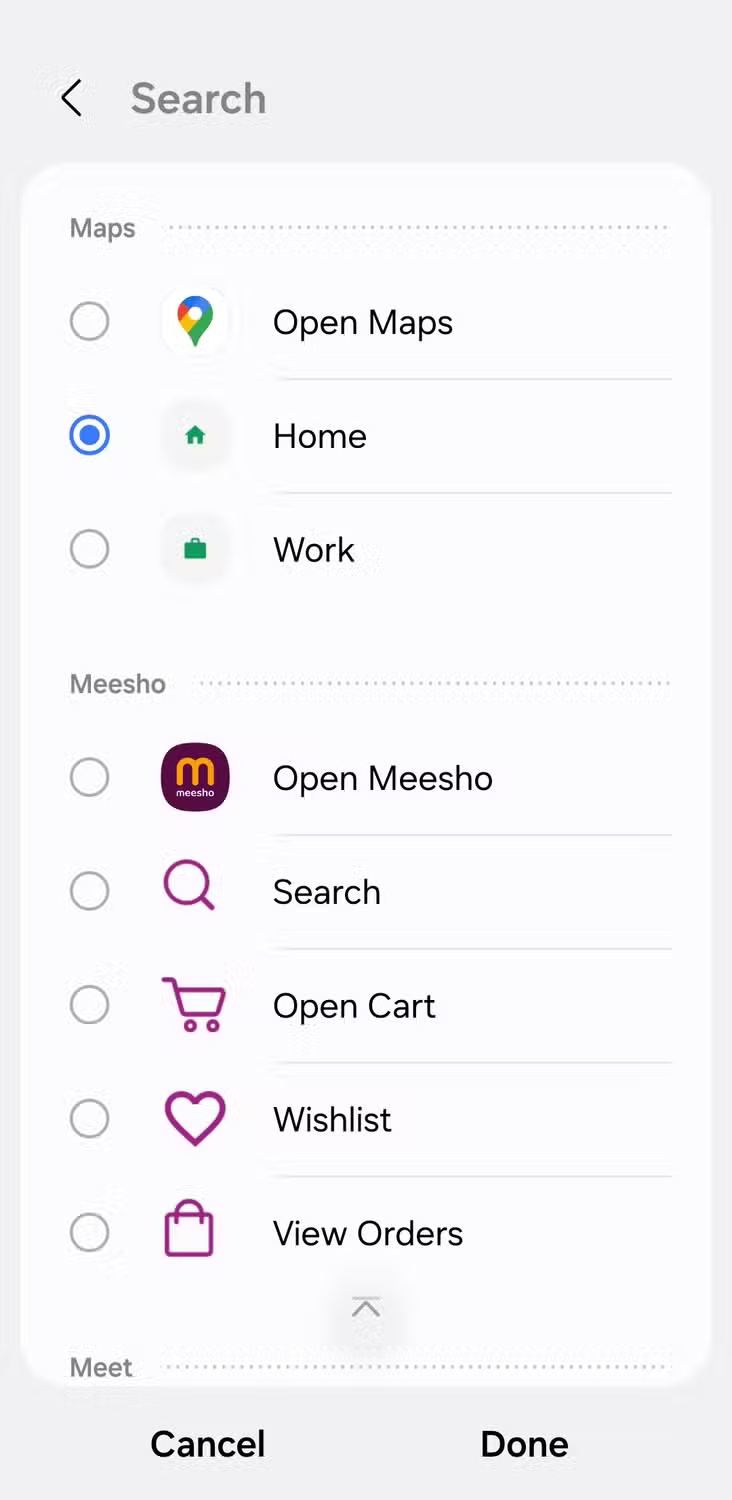
Task: Choose the Open Meesho radio button
Action: (x=89, y=777)
